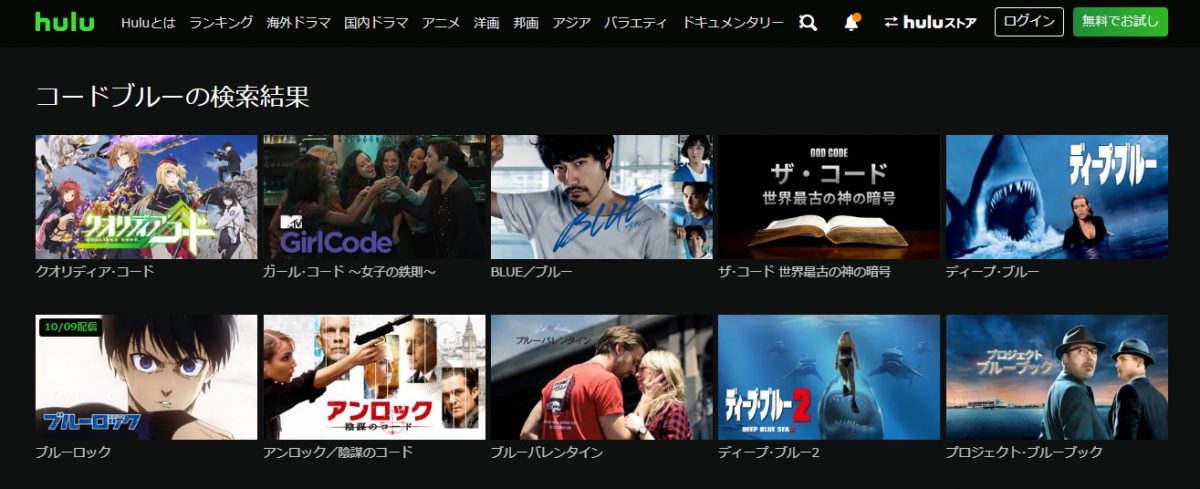Go to the Hulu store
The image size is (1200, 489).
tap(932, 22)
